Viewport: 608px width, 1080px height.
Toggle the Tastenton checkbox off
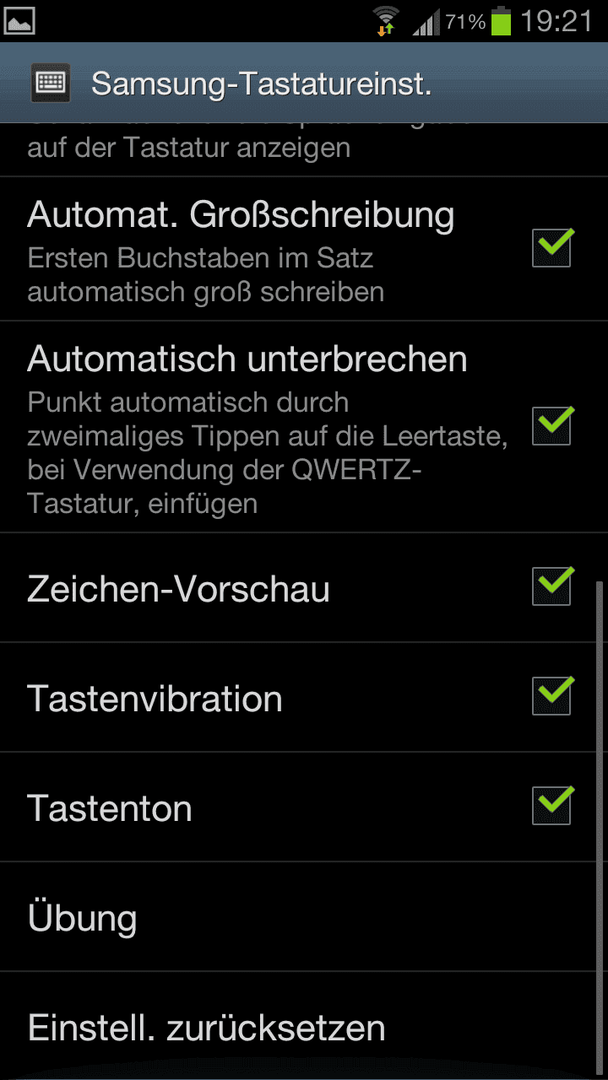click(552, 806)
